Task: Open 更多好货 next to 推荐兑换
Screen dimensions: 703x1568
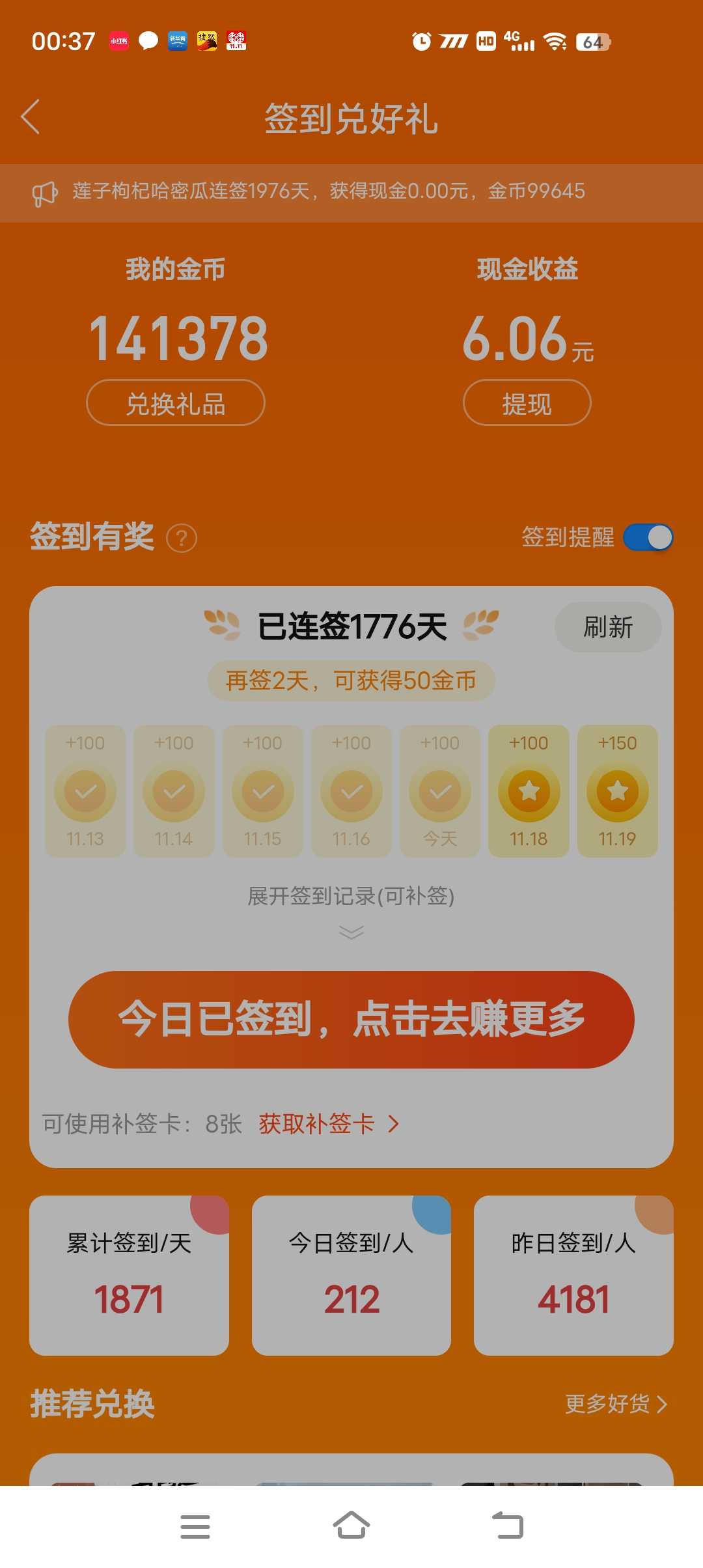Action: click(616, 1403)
